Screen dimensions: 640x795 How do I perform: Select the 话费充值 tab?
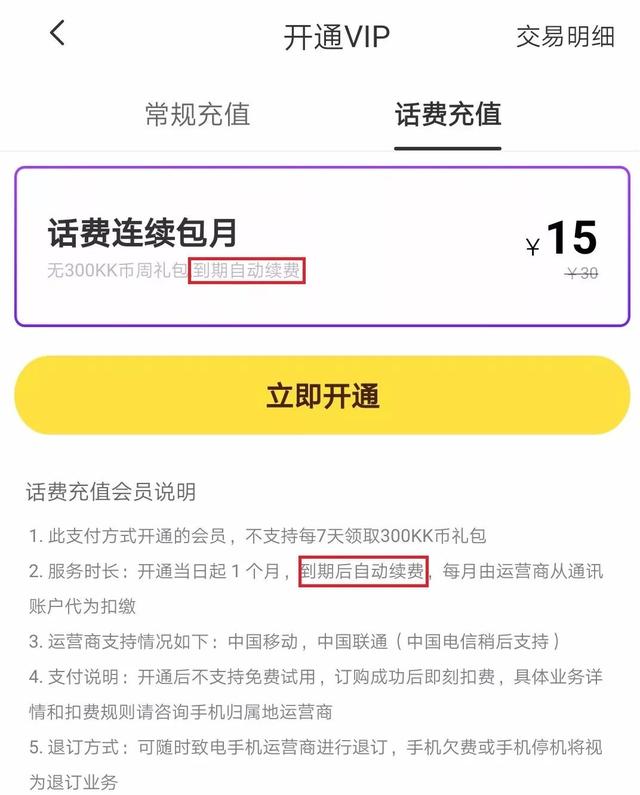(x=447, y=114)
